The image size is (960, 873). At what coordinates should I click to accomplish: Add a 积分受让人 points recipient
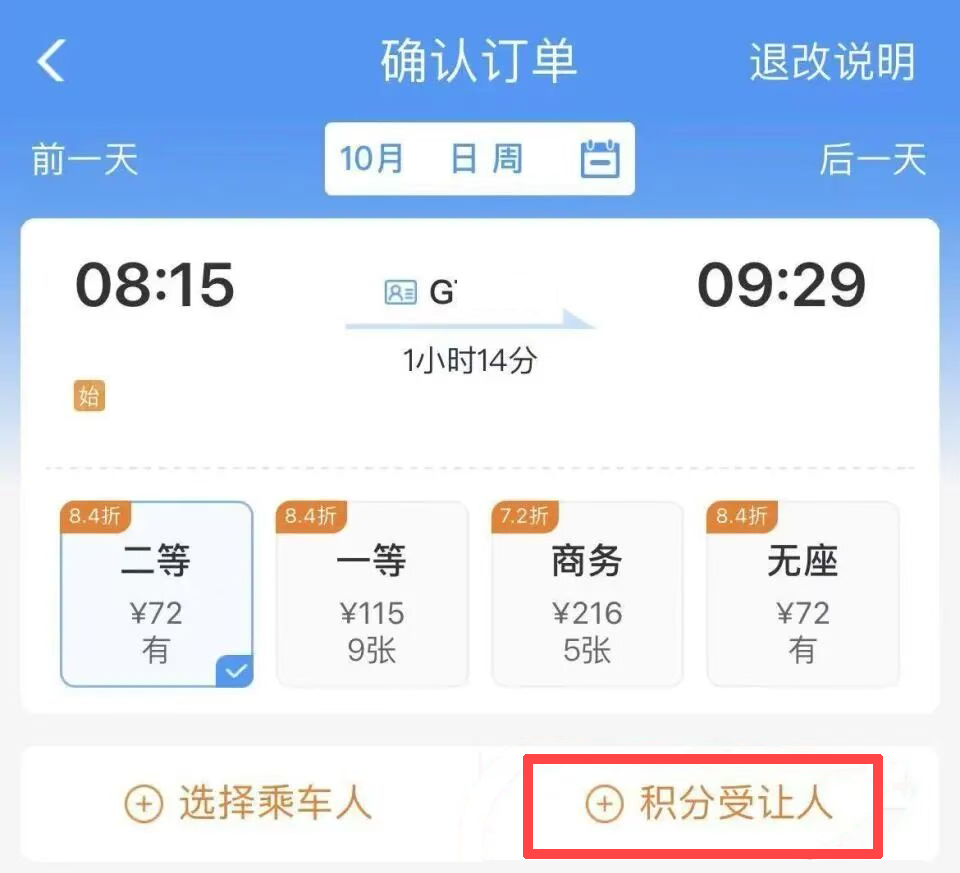709,804
